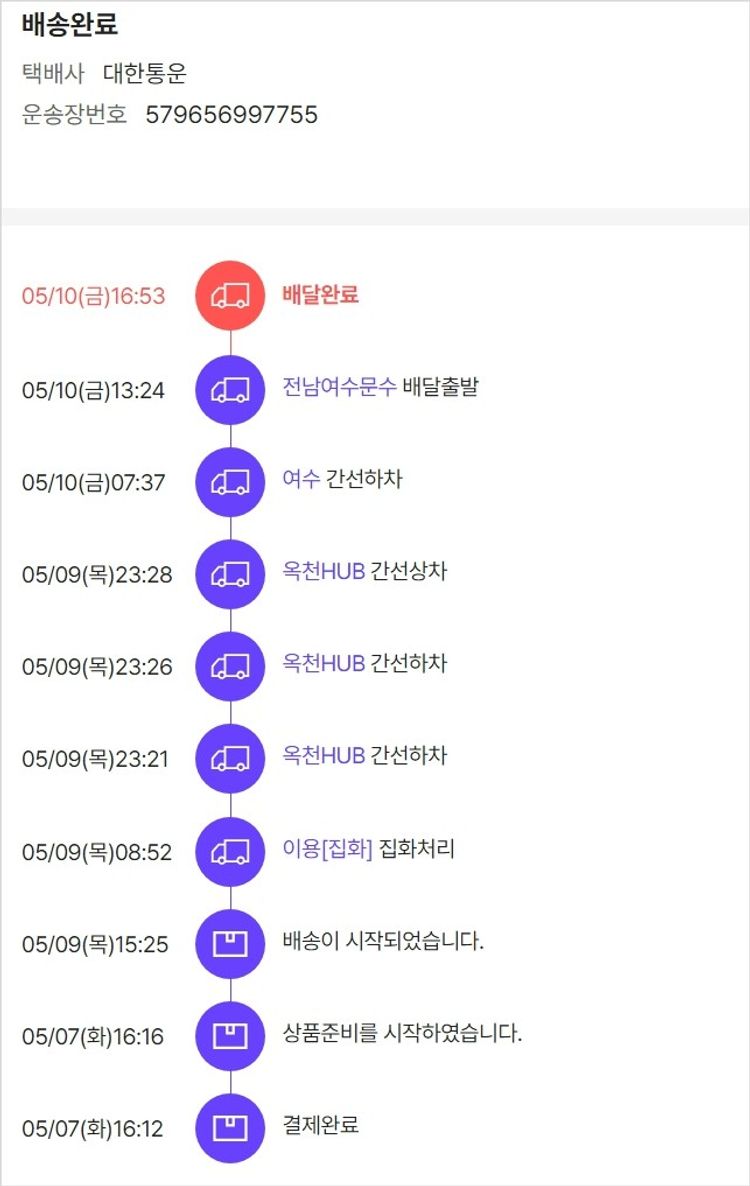This screenshot has width=750, height=1186.
Task: Tap the 여수 location link
Action: [301, 479]
